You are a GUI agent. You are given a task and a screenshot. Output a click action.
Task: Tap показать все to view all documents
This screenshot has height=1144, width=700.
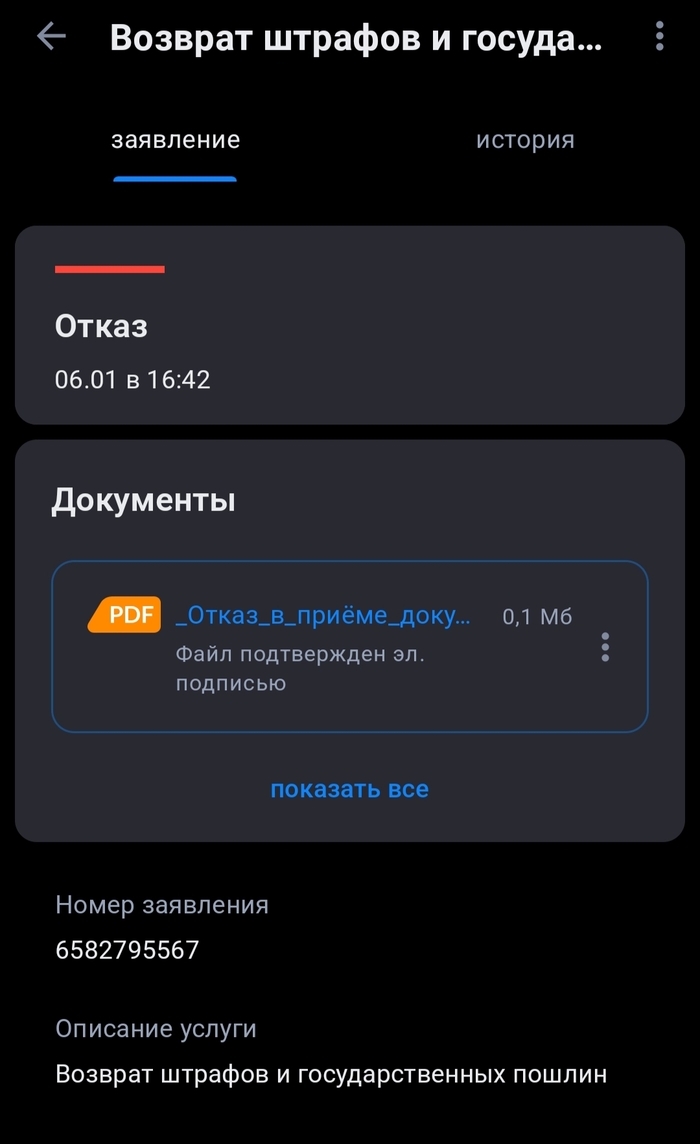coord(349,789)
